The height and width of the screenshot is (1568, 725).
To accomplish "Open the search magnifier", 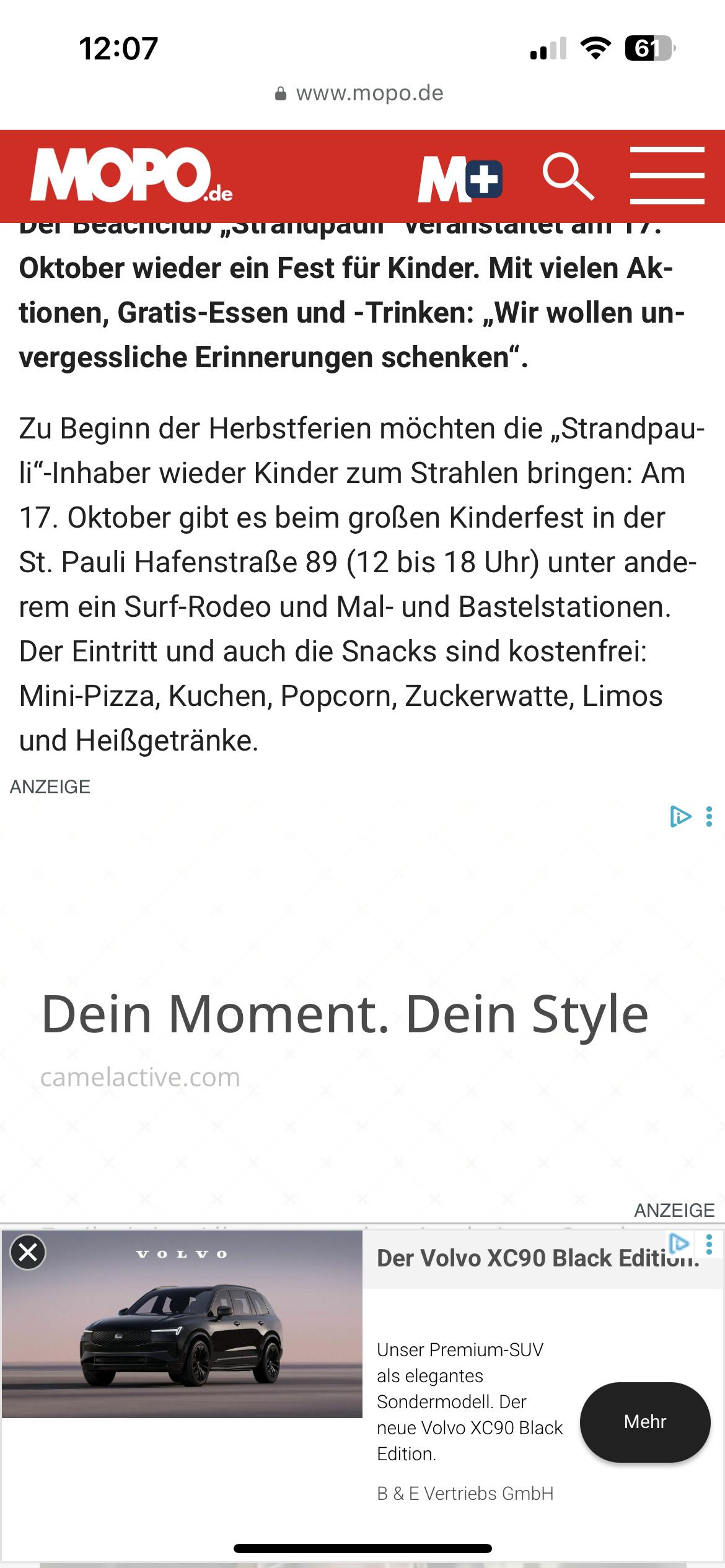I will pos(567,178).
